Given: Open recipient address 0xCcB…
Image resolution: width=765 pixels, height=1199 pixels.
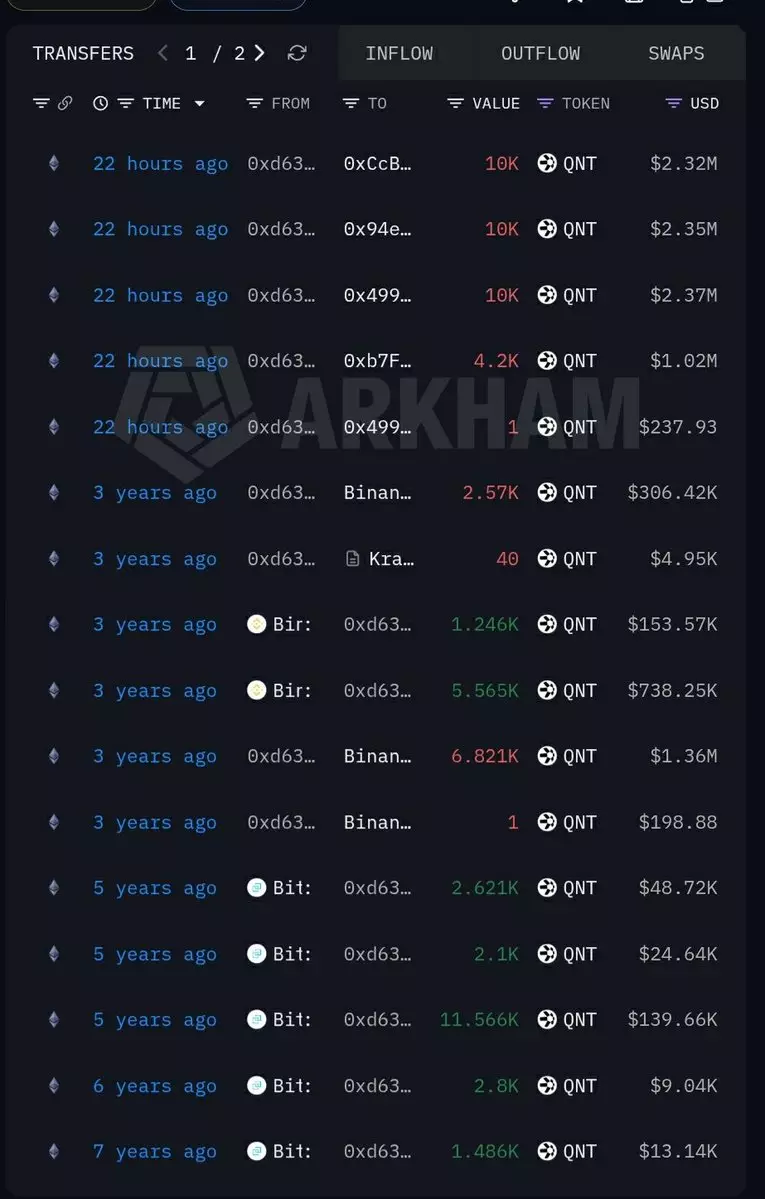Looking at the screenshot, I should click(377, 164).
